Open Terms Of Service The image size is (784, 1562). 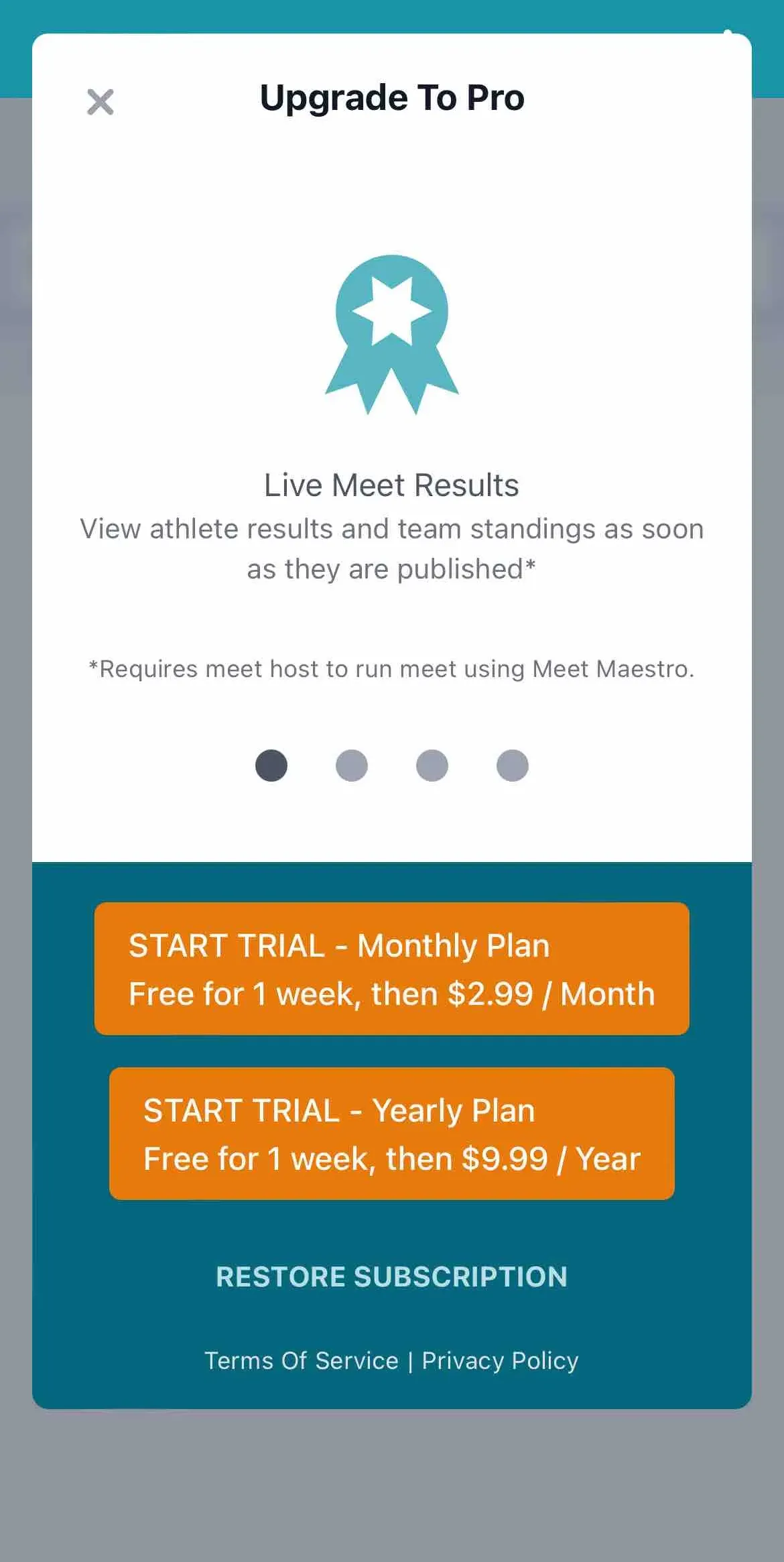pos(301,1361)
